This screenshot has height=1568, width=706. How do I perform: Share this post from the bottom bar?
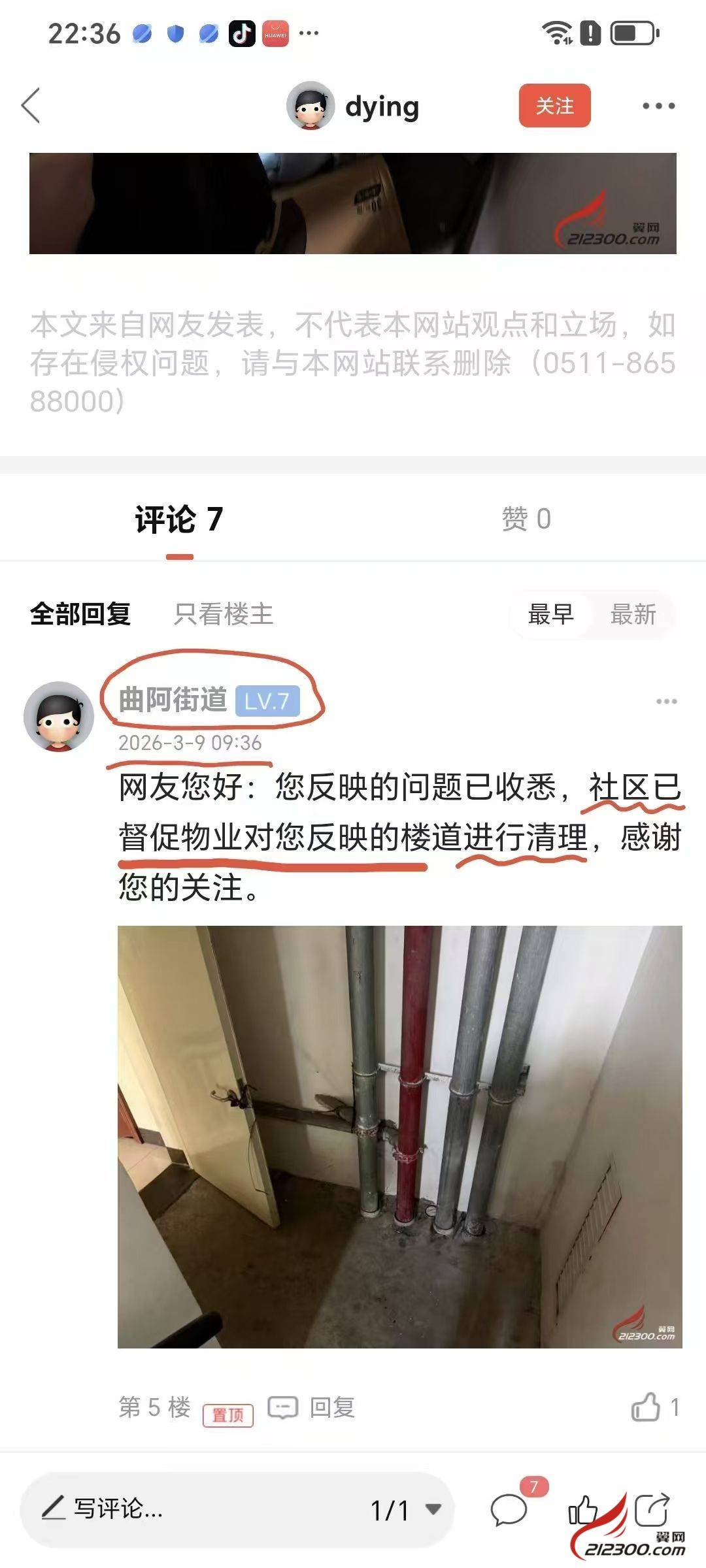652,1508
